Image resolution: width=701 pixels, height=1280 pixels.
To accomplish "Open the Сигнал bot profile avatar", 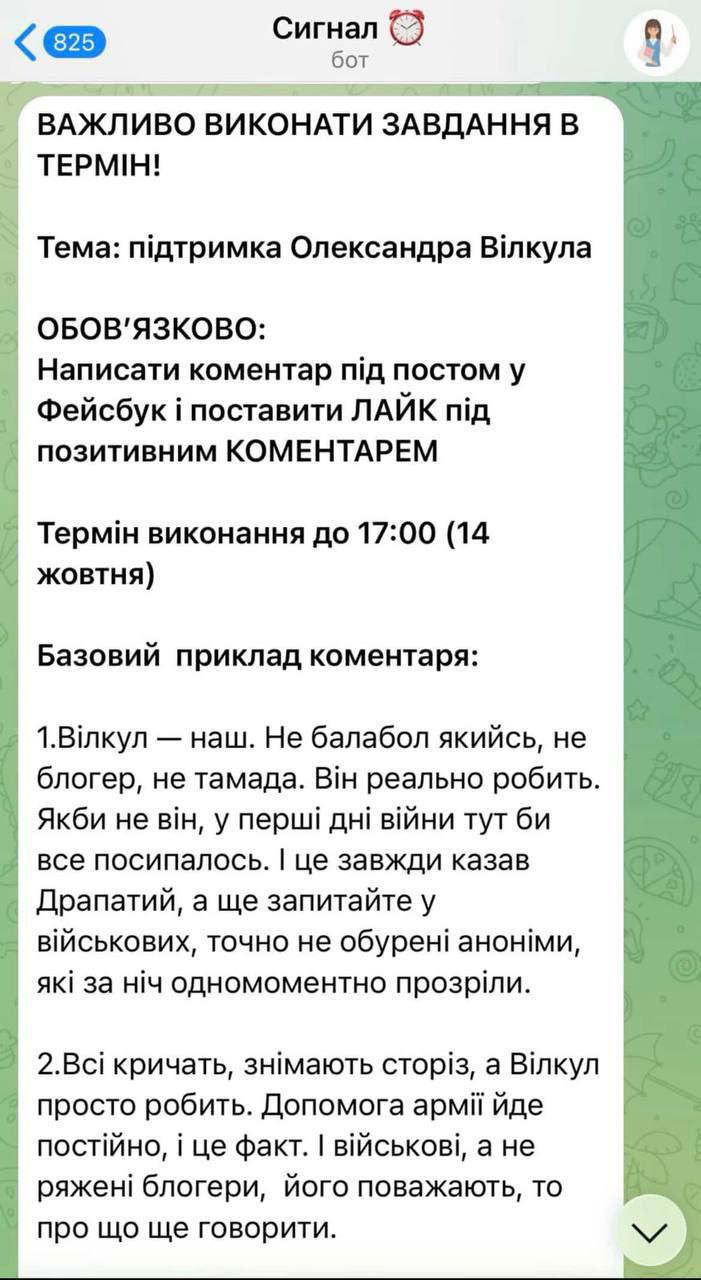I will point(656,42).
